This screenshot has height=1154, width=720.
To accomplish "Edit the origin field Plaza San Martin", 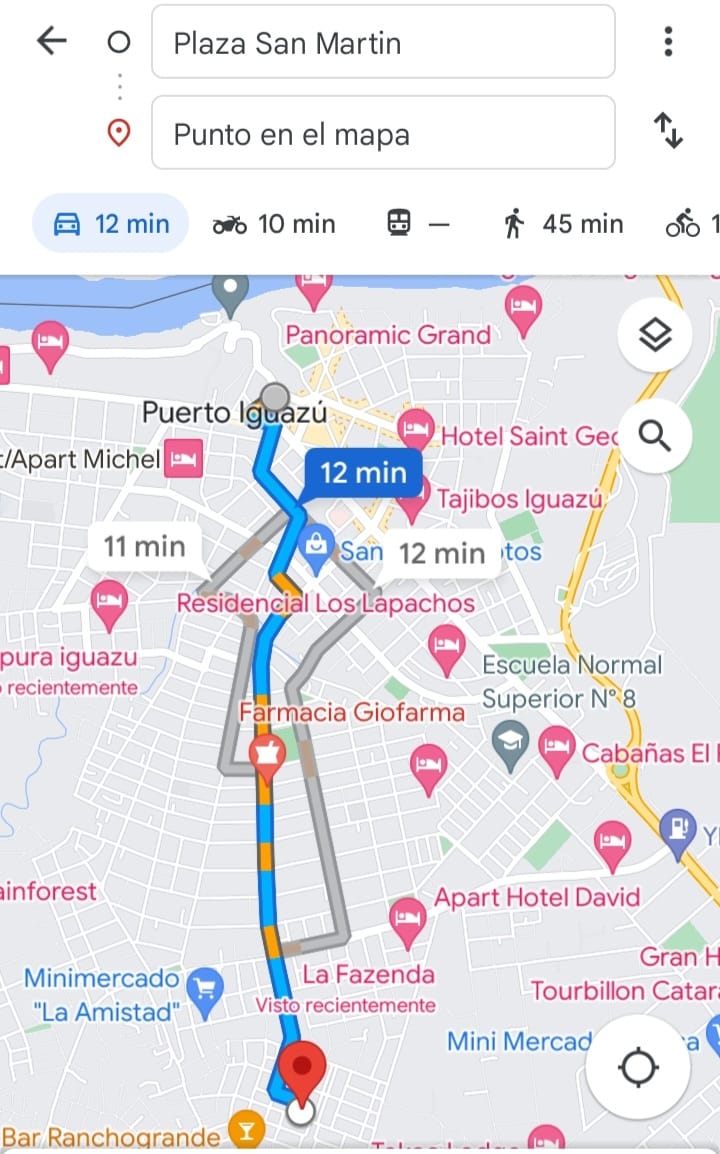I will [x=382, y=42].
